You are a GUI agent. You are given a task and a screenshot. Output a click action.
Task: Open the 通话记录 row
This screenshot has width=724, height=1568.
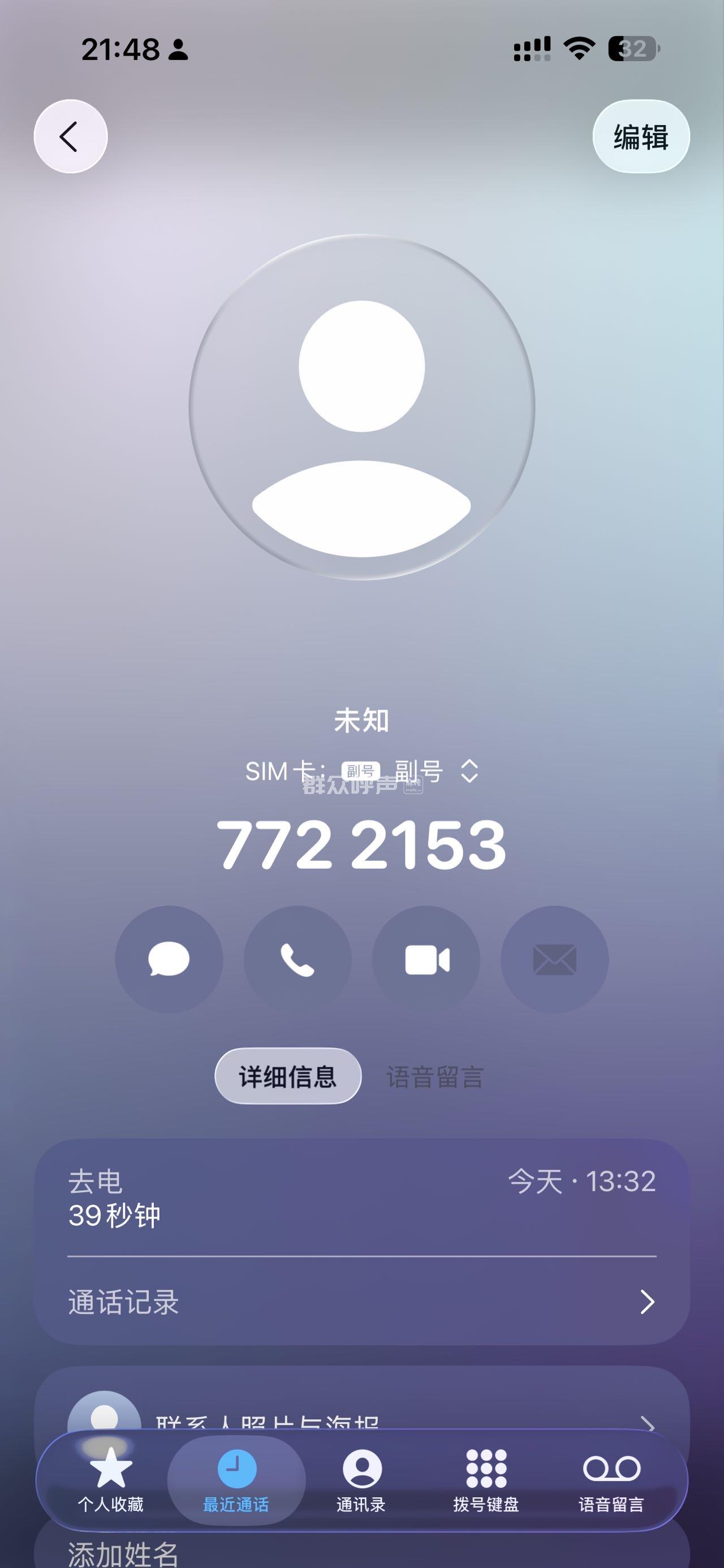(x=361, y=1302)
